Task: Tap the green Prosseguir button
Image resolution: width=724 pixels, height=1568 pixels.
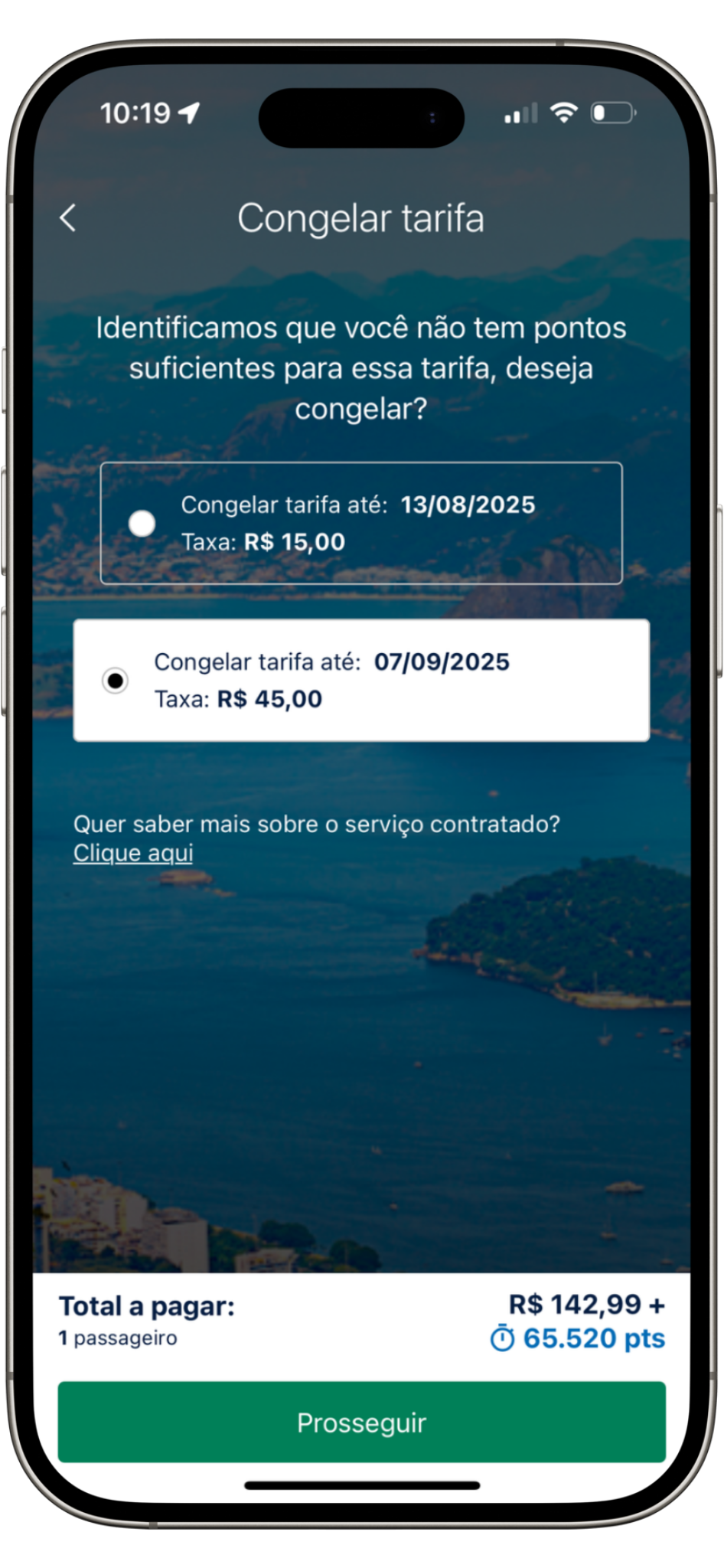Action: pos(361,1423)
